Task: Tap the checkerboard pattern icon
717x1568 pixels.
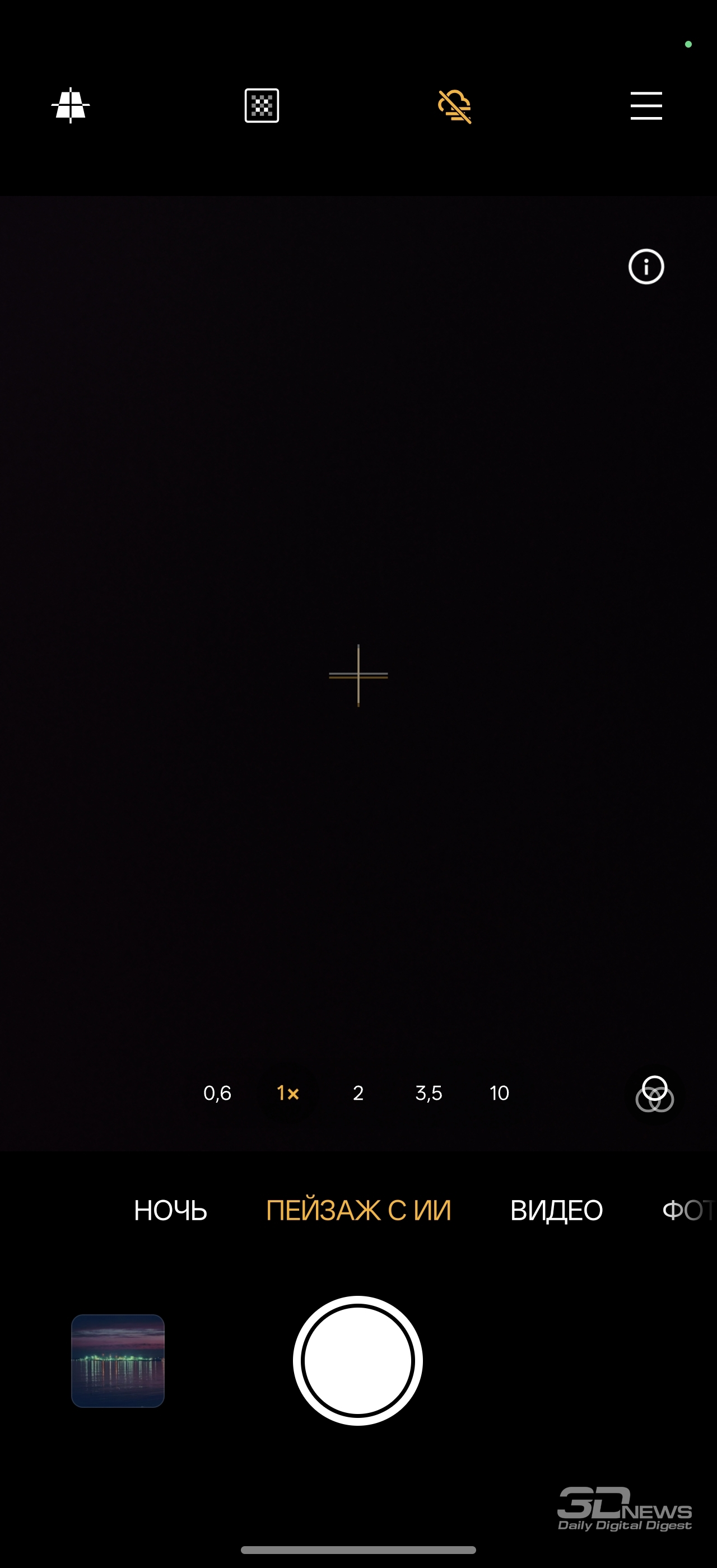Action: click(x=262, y=105)
